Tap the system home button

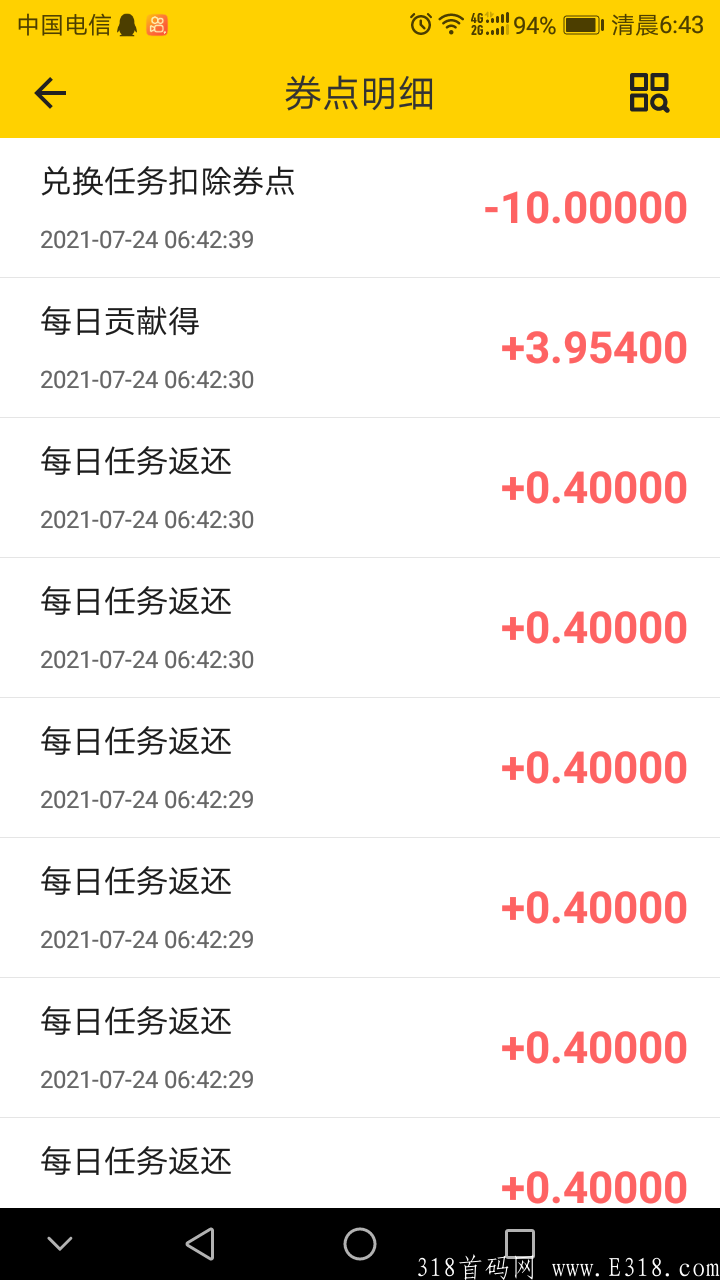coord(360,1244)
